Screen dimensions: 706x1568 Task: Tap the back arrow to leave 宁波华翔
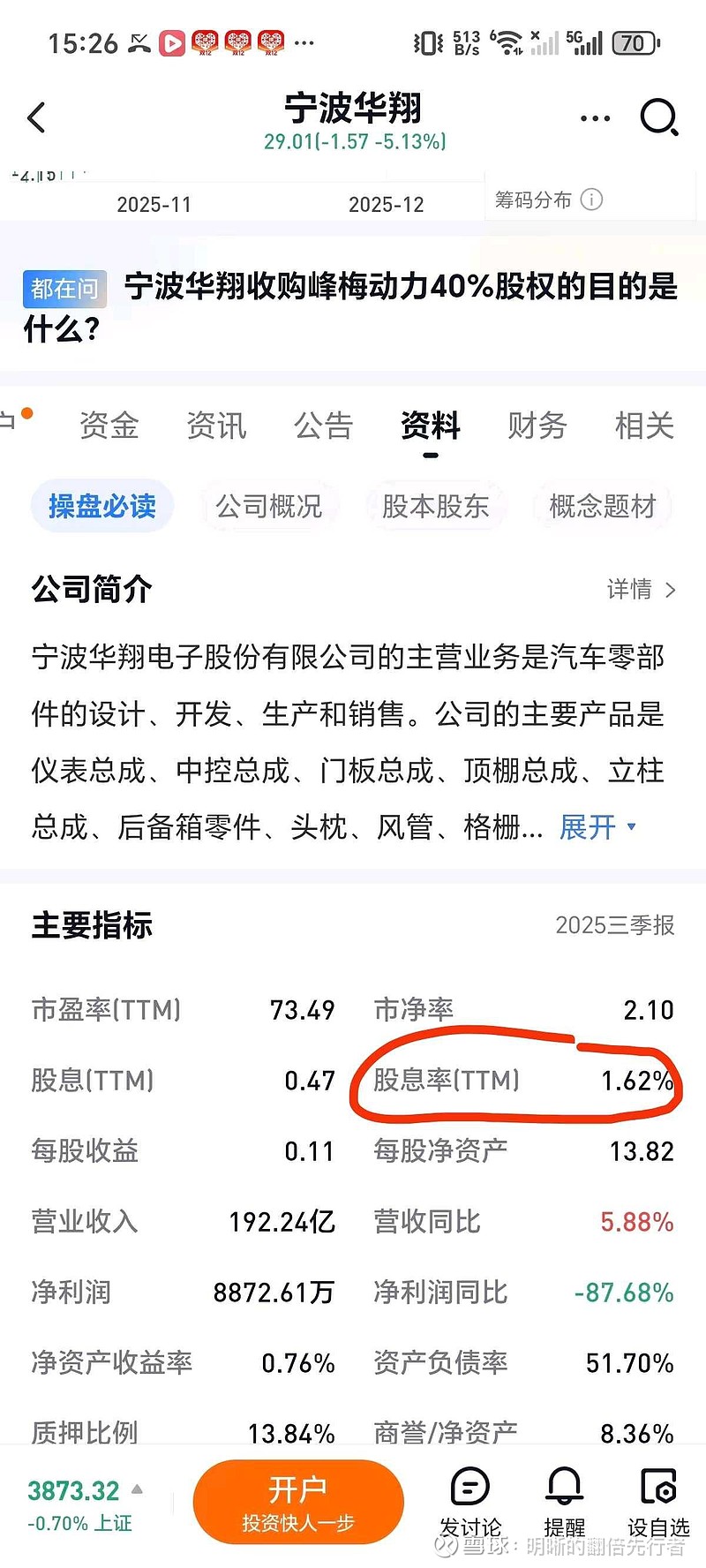[x=37, y=117]
